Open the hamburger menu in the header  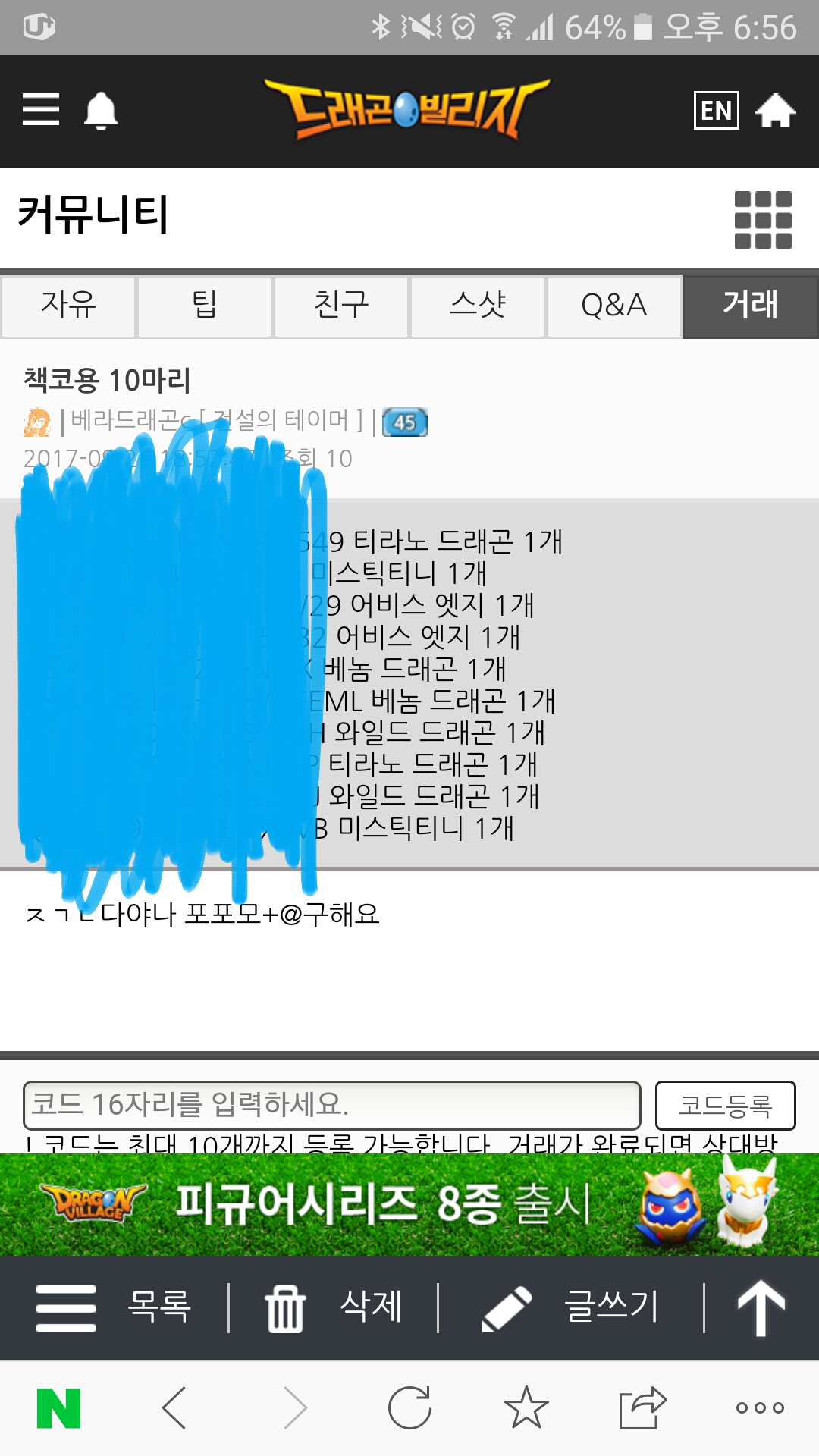[x=41, y=110]
